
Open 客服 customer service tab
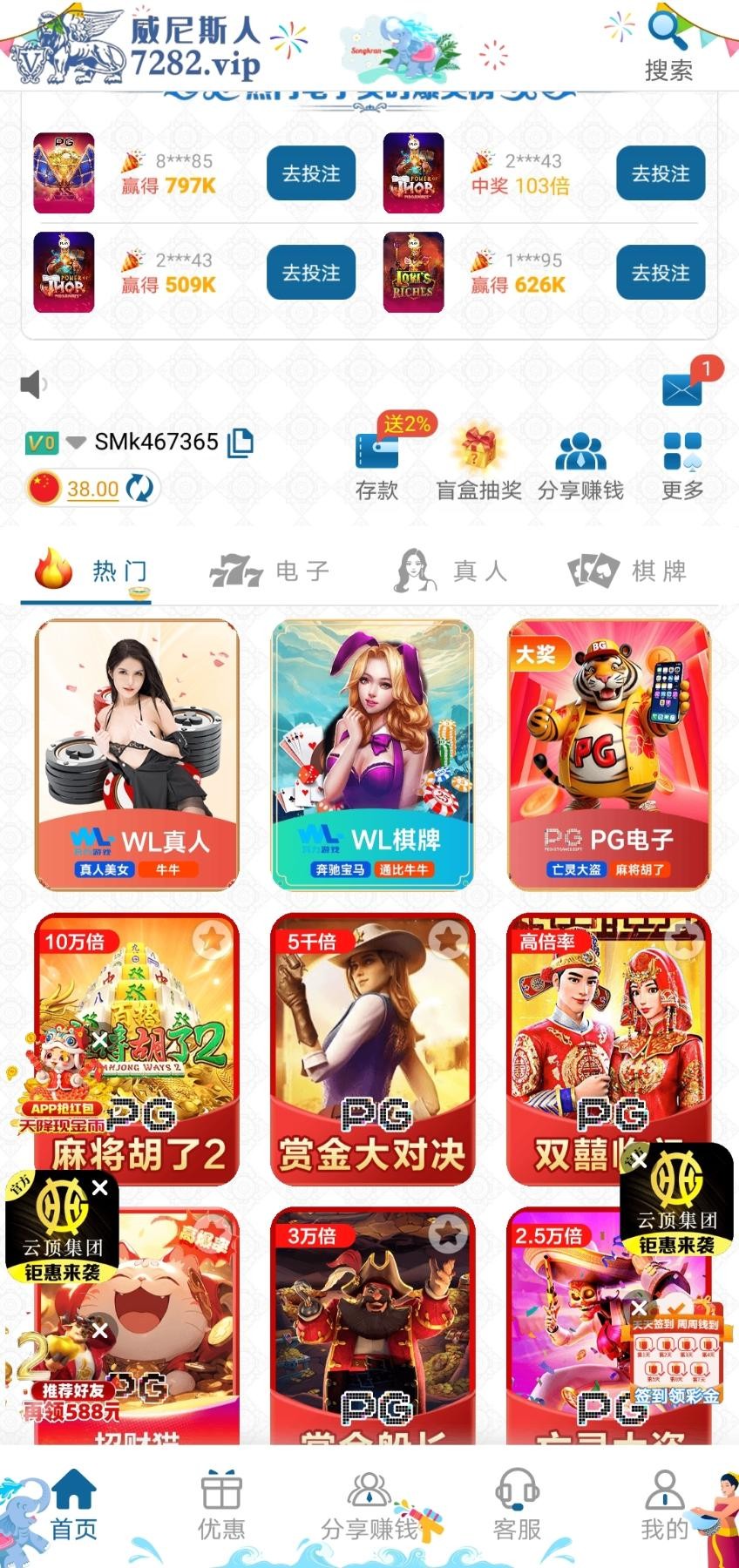click(517, 1506)
